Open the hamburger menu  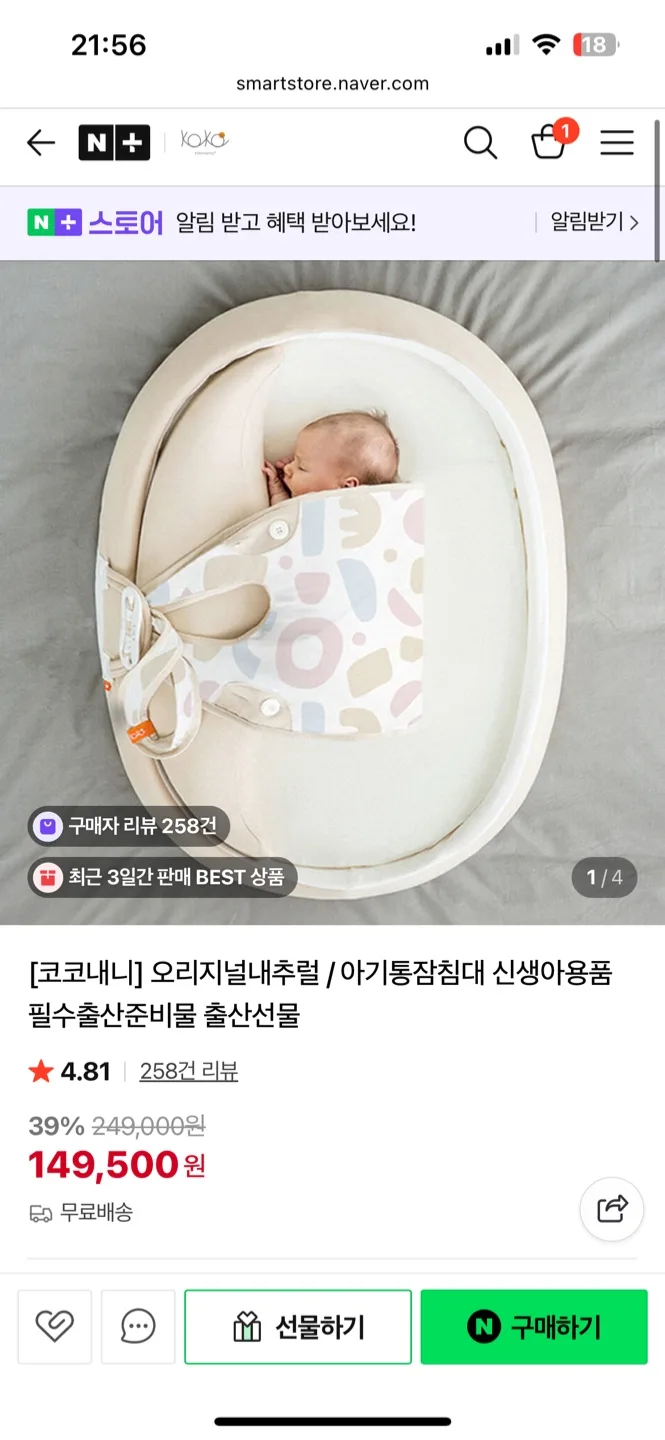[x=617, y=143]
